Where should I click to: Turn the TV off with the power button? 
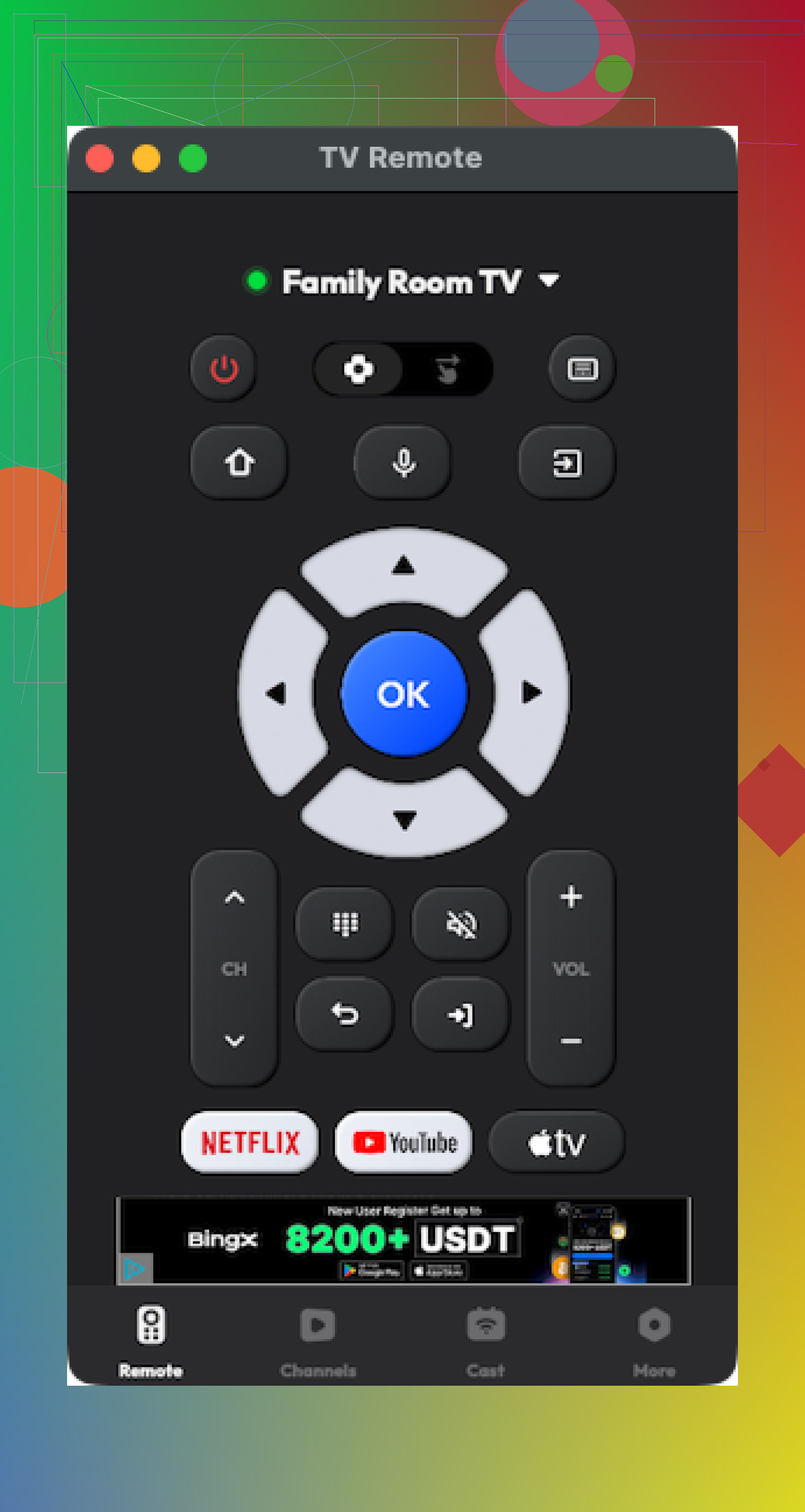224,369
